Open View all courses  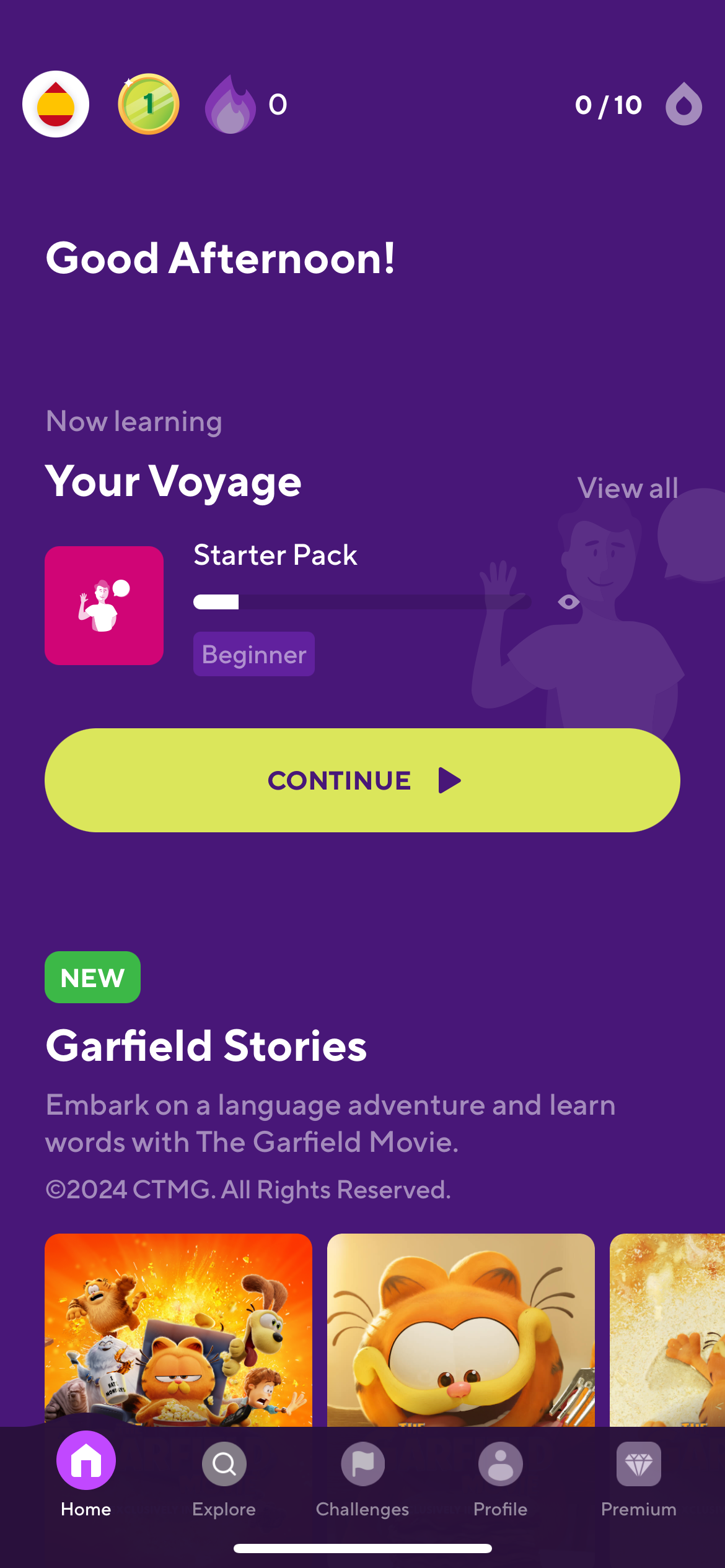click(628, 489)
